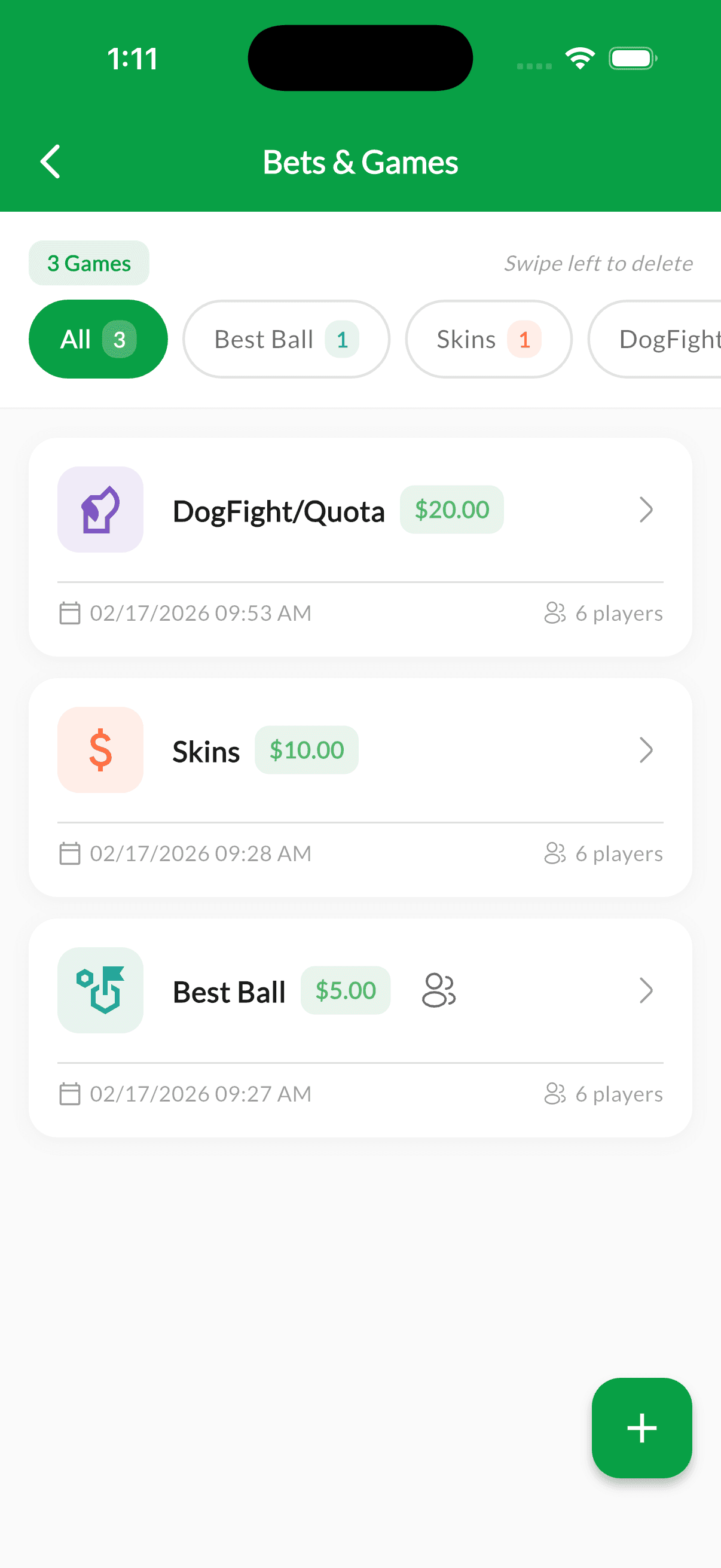Open the Bets & Games back navigation
The image size is (721, 1568).
pyautogui.click(x=50, y=161)
